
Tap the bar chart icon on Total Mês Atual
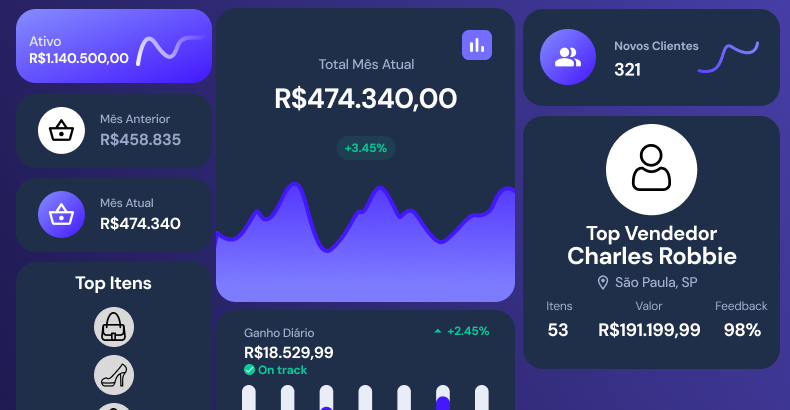coord(477,45)
